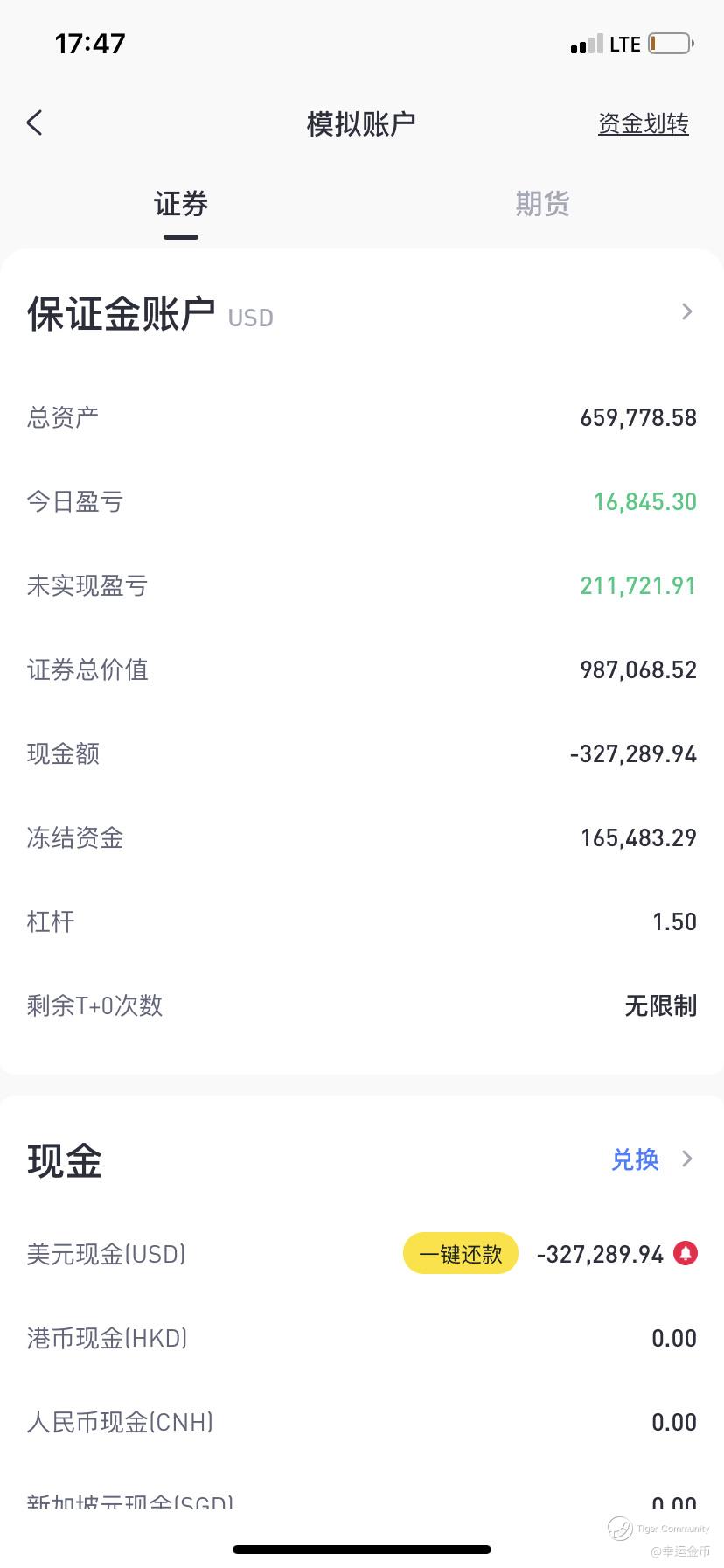Switch to the 期货 tab
The image size is (724, 1568).
(x=542, y=205)
